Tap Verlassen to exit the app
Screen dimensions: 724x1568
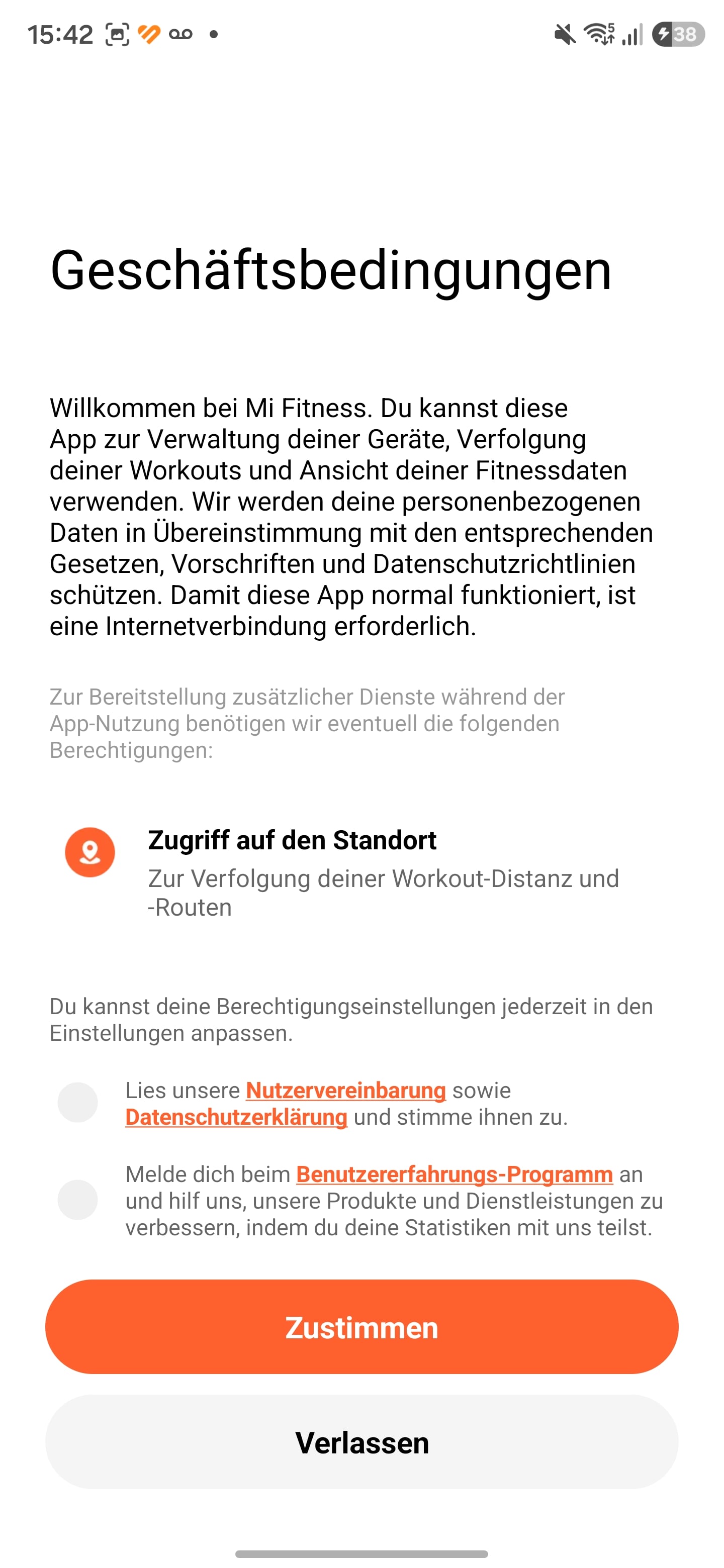(x=361, y=1442)
